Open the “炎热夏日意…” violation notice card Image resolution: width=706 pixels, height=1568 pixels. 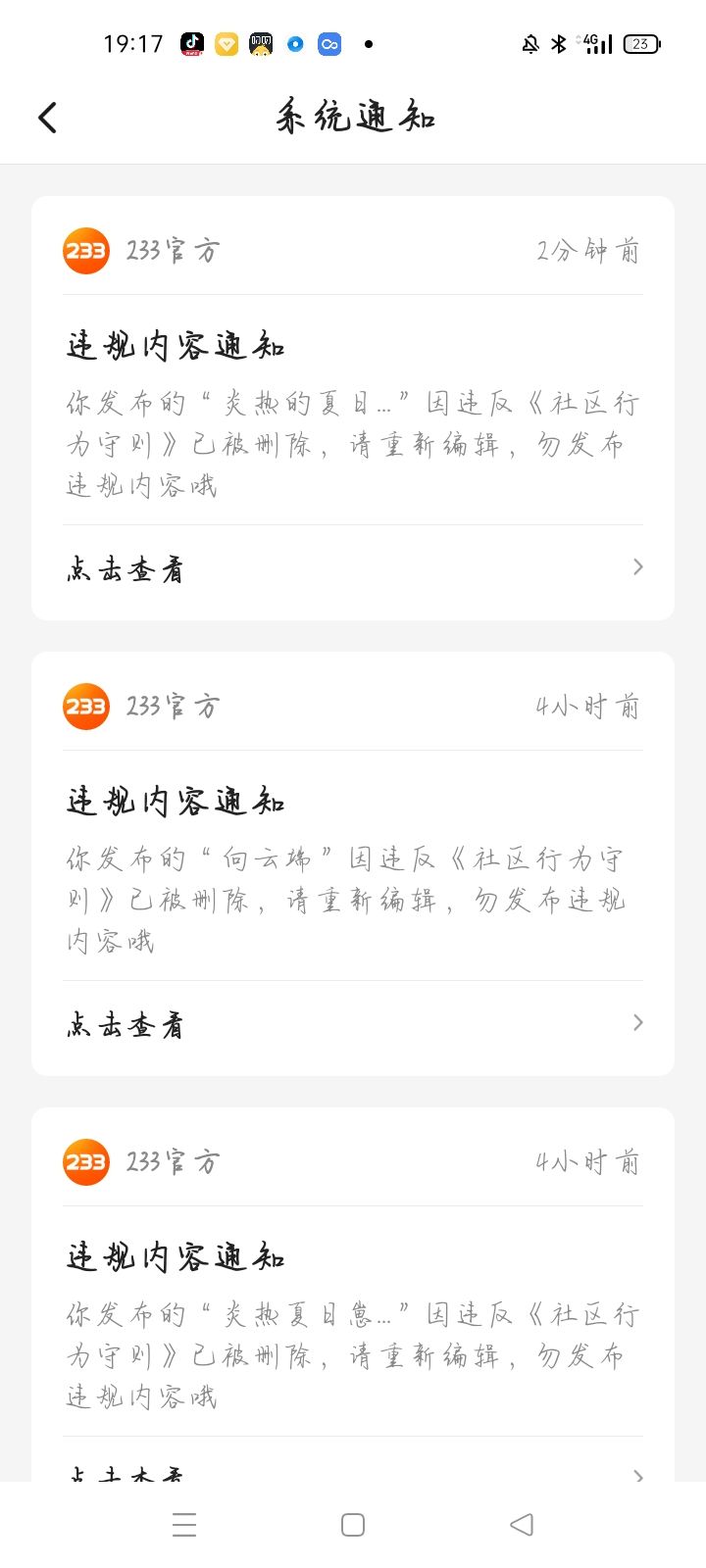353,1334
